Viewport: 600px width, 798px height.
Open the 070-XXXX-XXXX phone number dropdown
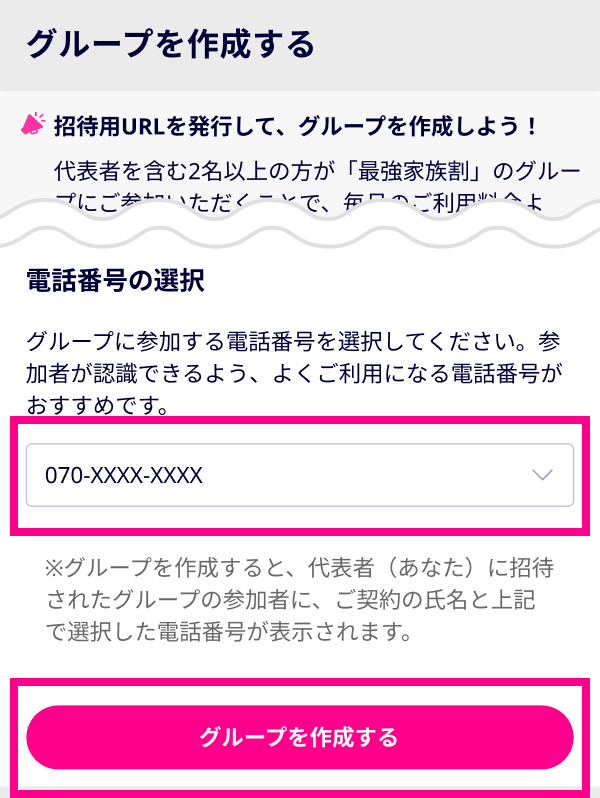299,475
